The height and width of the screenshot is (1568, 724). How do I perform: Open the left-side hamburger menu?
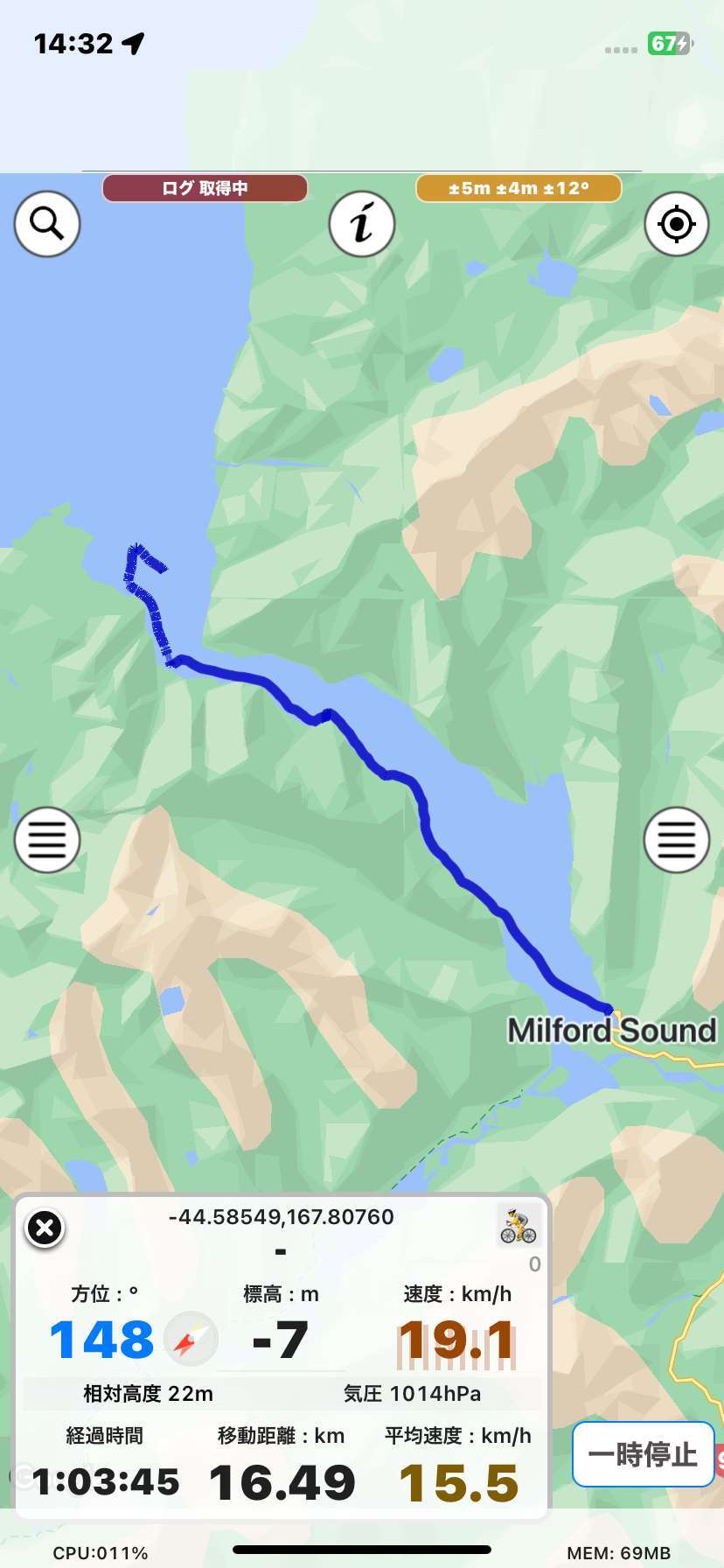coord(47,840)
